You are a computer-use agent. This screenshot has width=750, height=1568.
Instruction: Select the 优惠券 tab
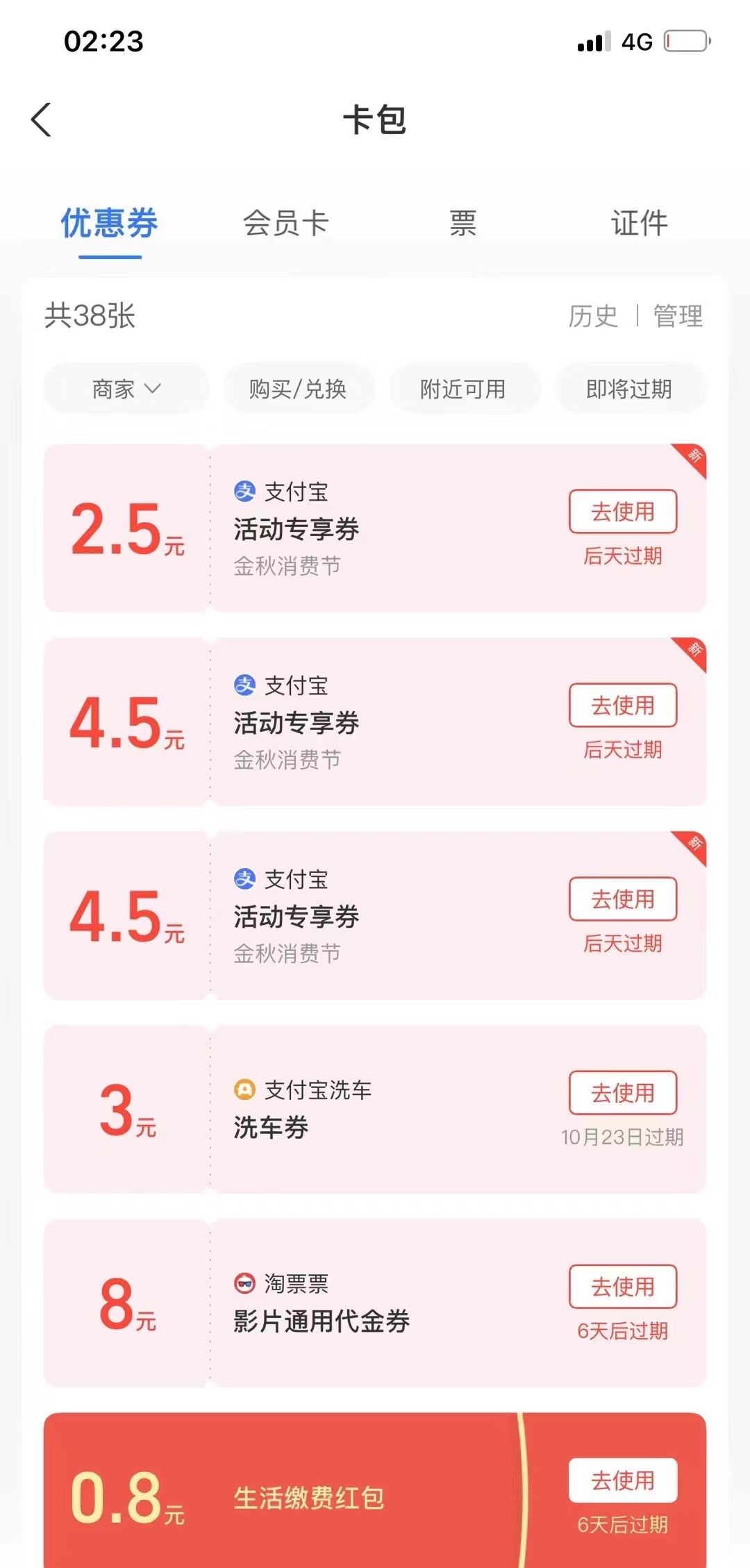[x=110, y=223]
